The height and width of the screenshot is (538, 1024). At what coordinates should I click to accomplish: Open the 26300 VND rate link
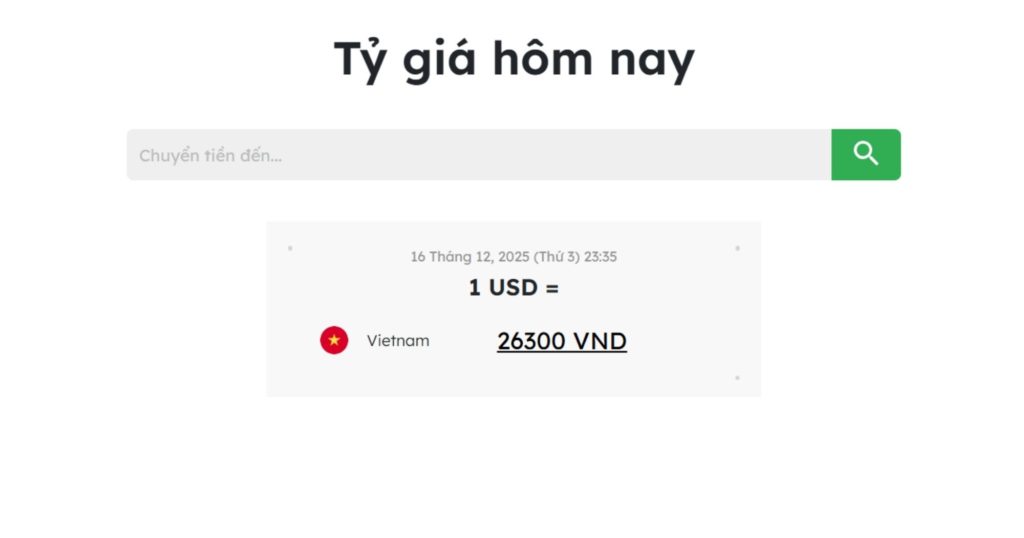[x=561, y=341]
